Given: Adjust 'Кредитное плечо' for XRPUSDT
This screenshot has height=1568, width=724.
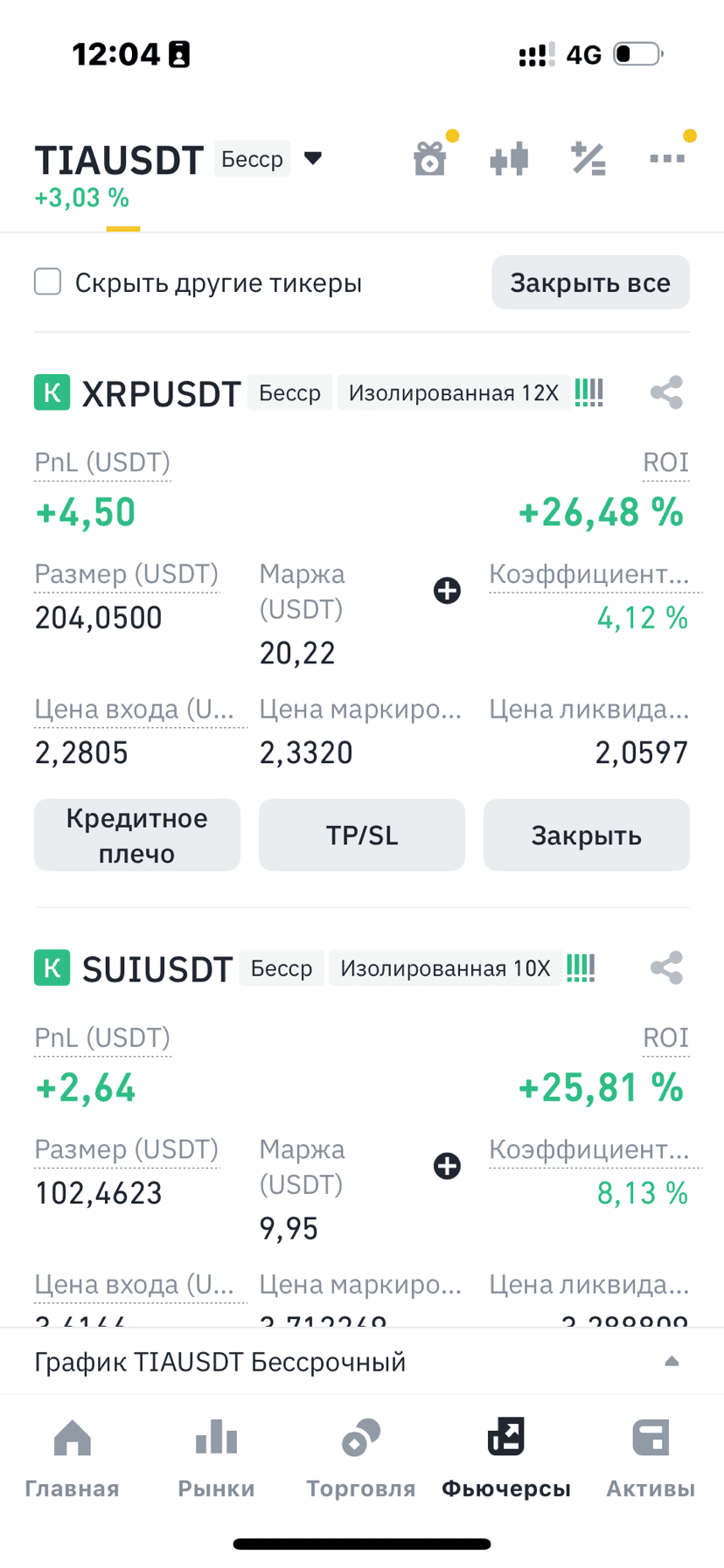Looking at the screenshot, I should click(x=137, y=835).
